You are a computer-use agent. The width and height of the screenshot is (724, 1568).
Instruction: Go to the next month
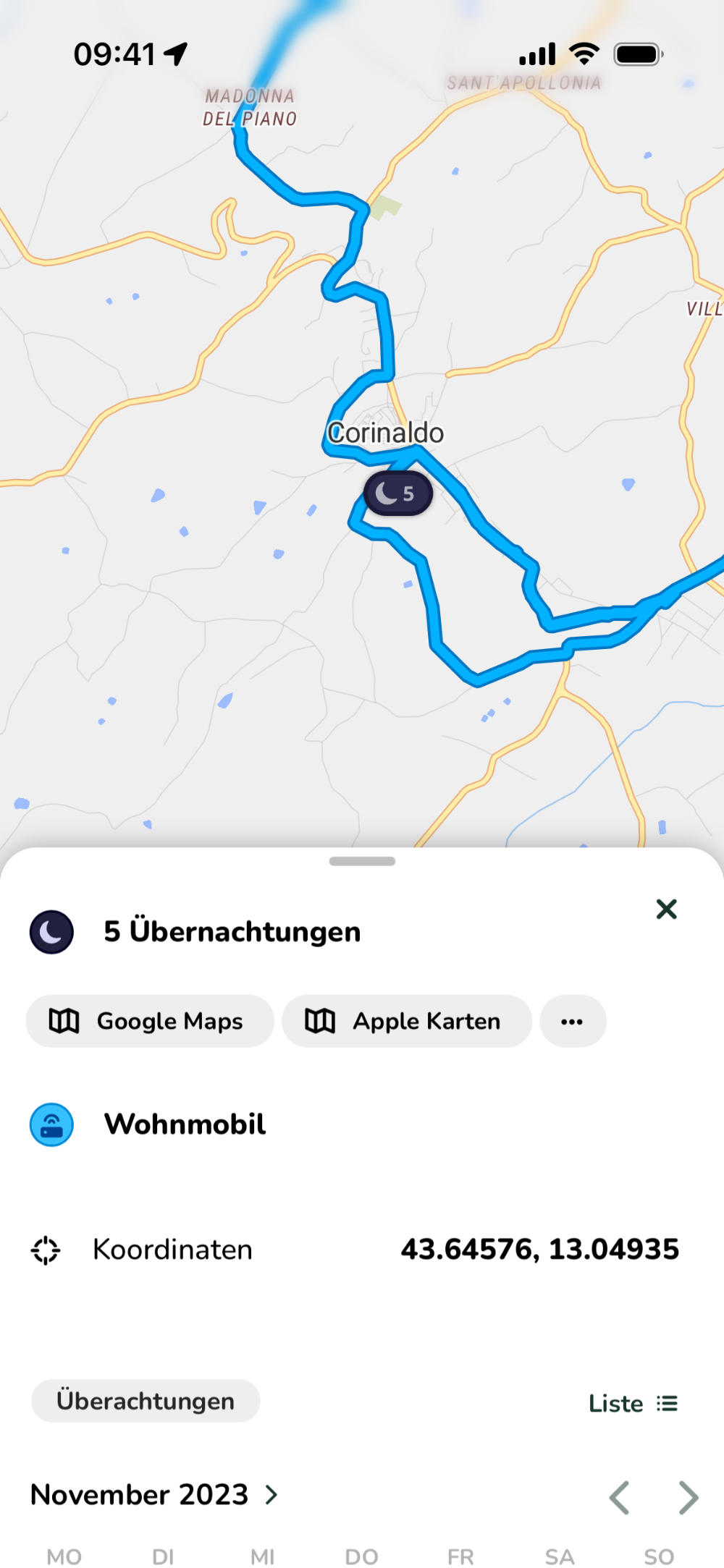[688, 1496]
